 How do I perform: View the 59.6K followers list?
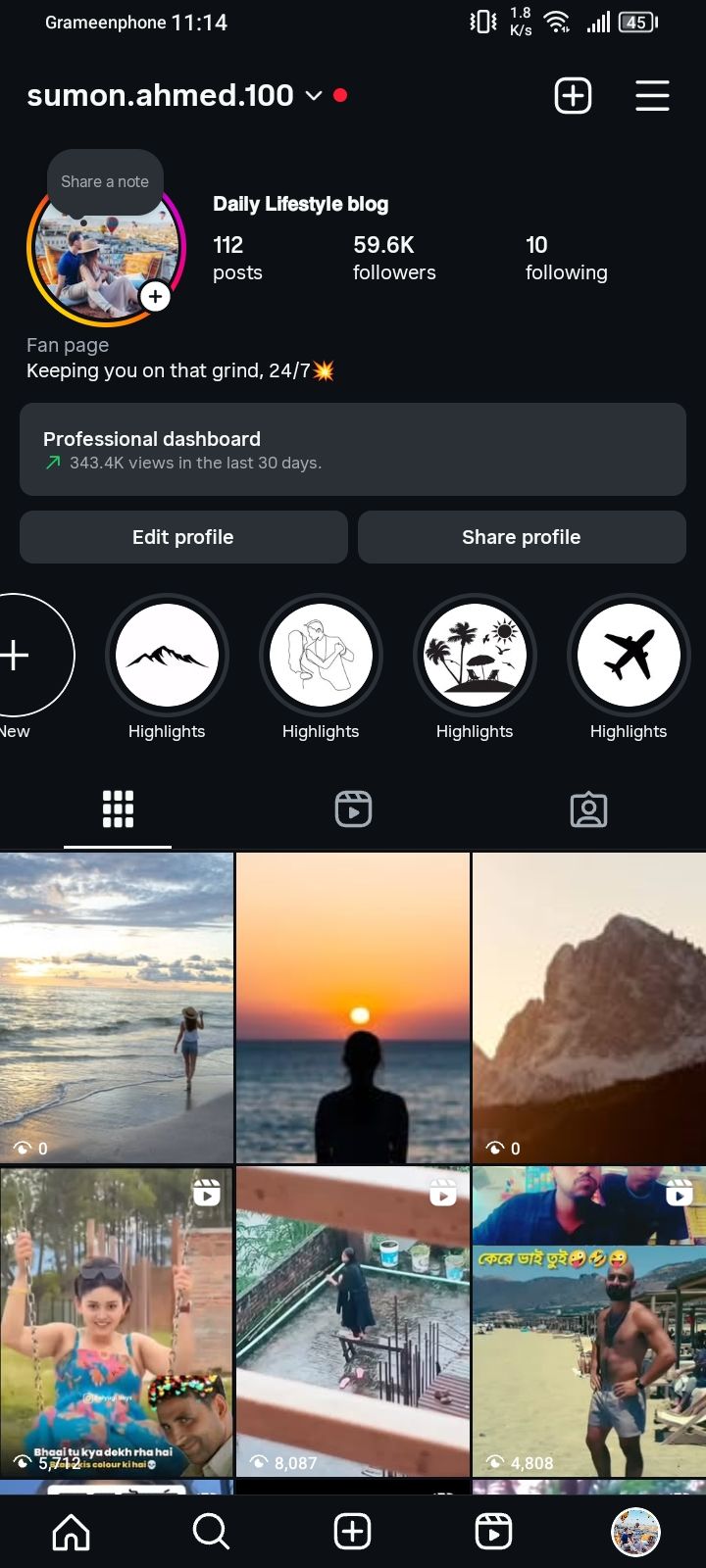394,258
